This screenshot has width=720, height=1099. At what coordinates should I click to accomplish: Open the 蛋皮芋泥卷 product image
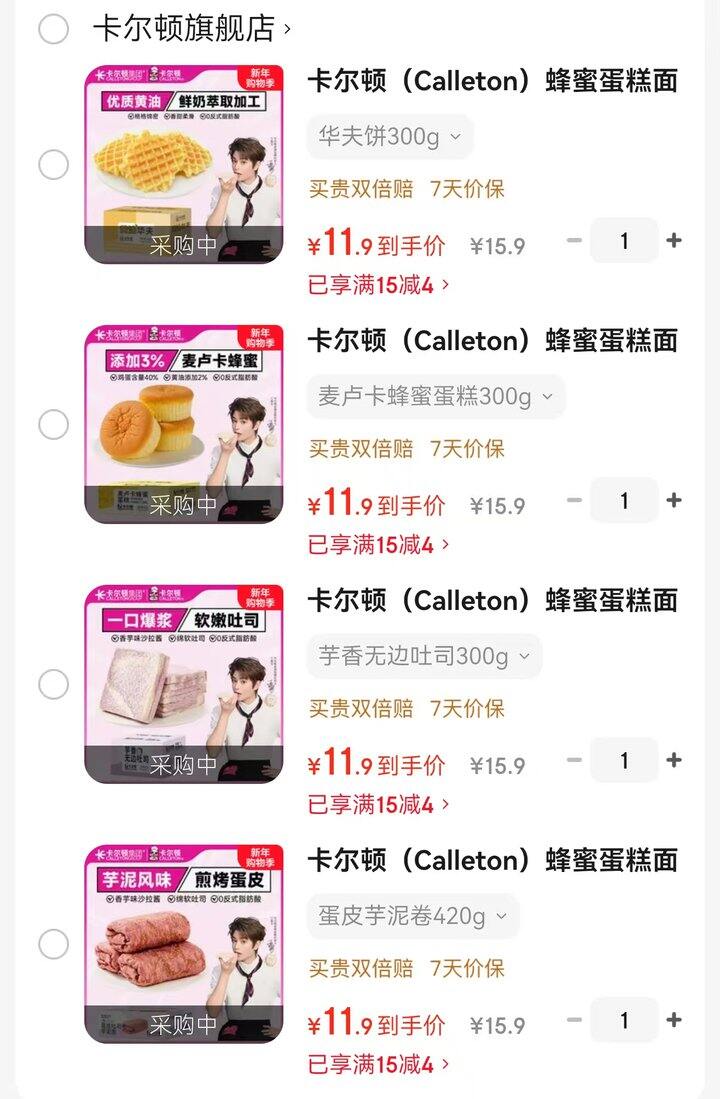click(x=184, y=944)
